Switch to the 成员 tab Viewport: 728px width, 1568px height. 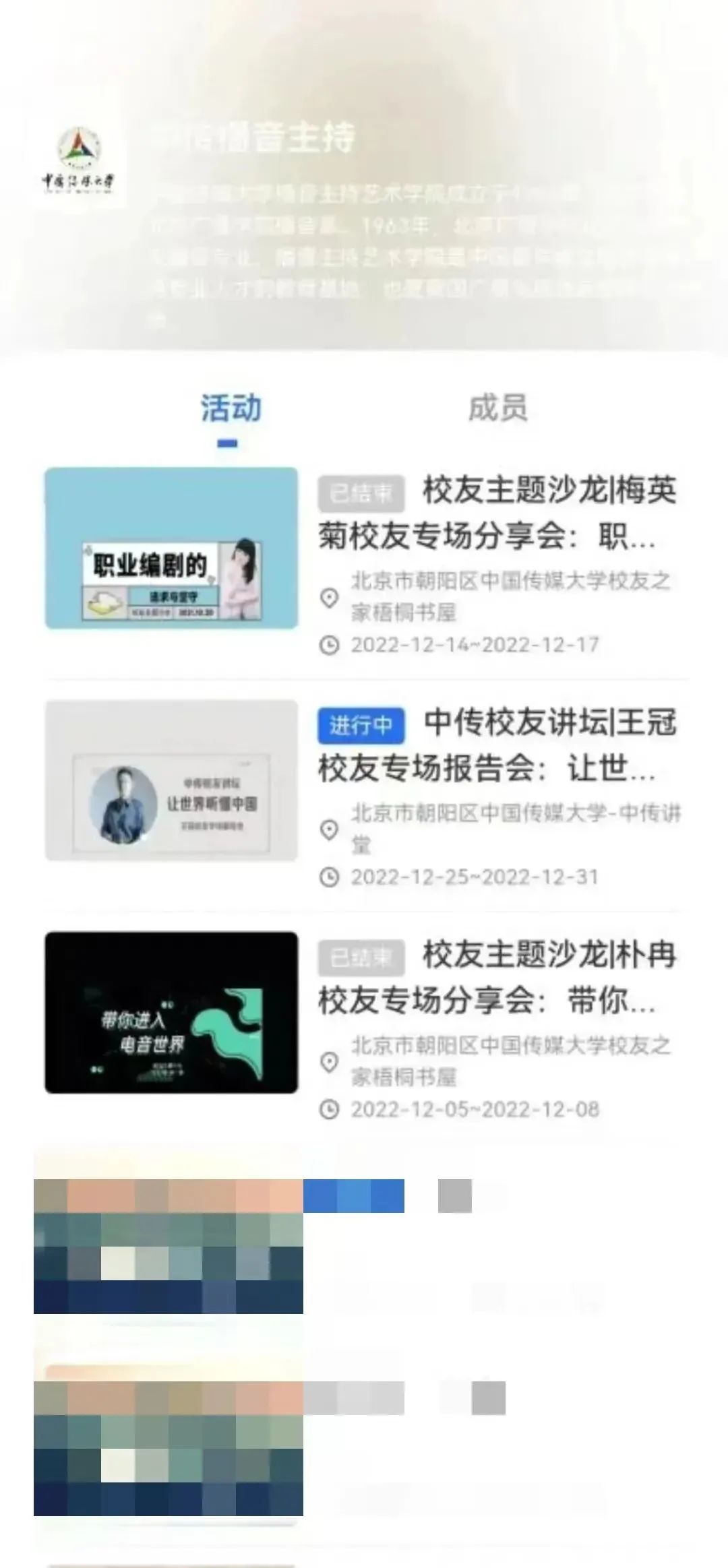(x=497, y=408)
